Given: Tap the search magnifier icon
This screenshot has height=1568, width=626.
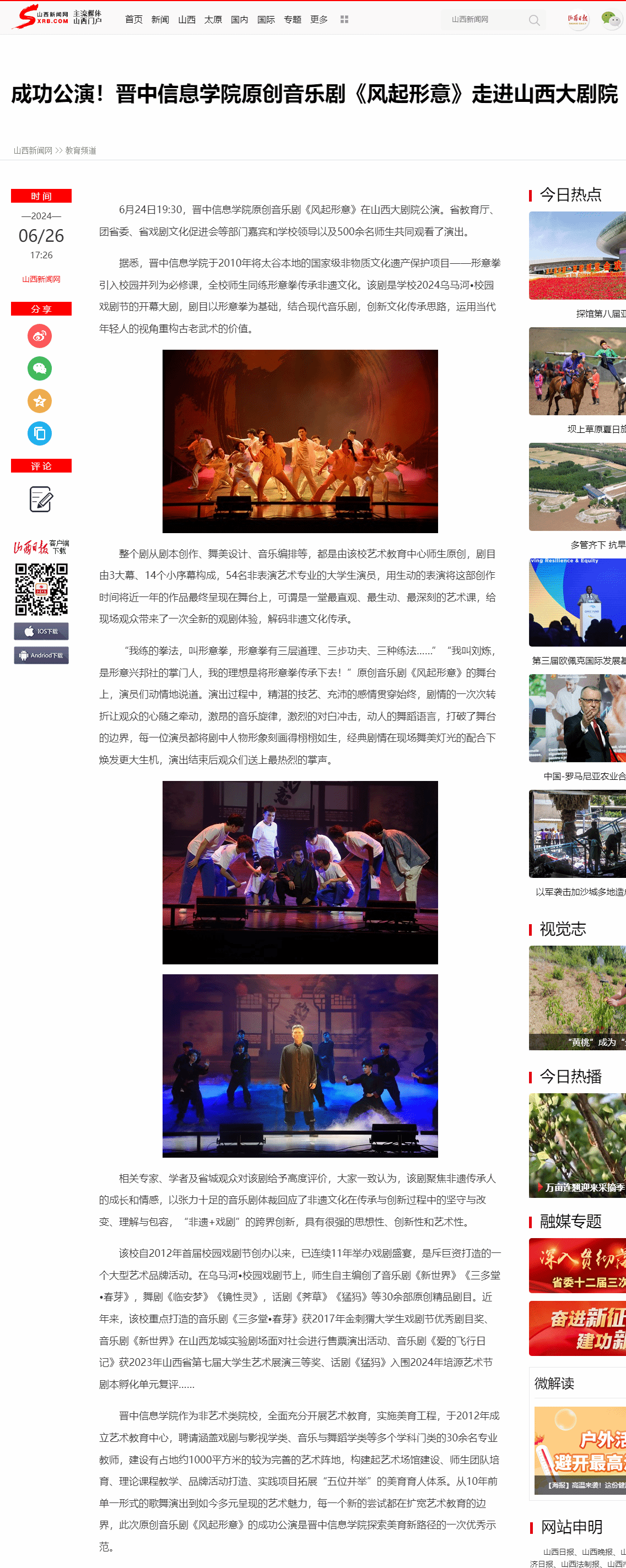Looking at the screenshot, I should tap(534, 20).
